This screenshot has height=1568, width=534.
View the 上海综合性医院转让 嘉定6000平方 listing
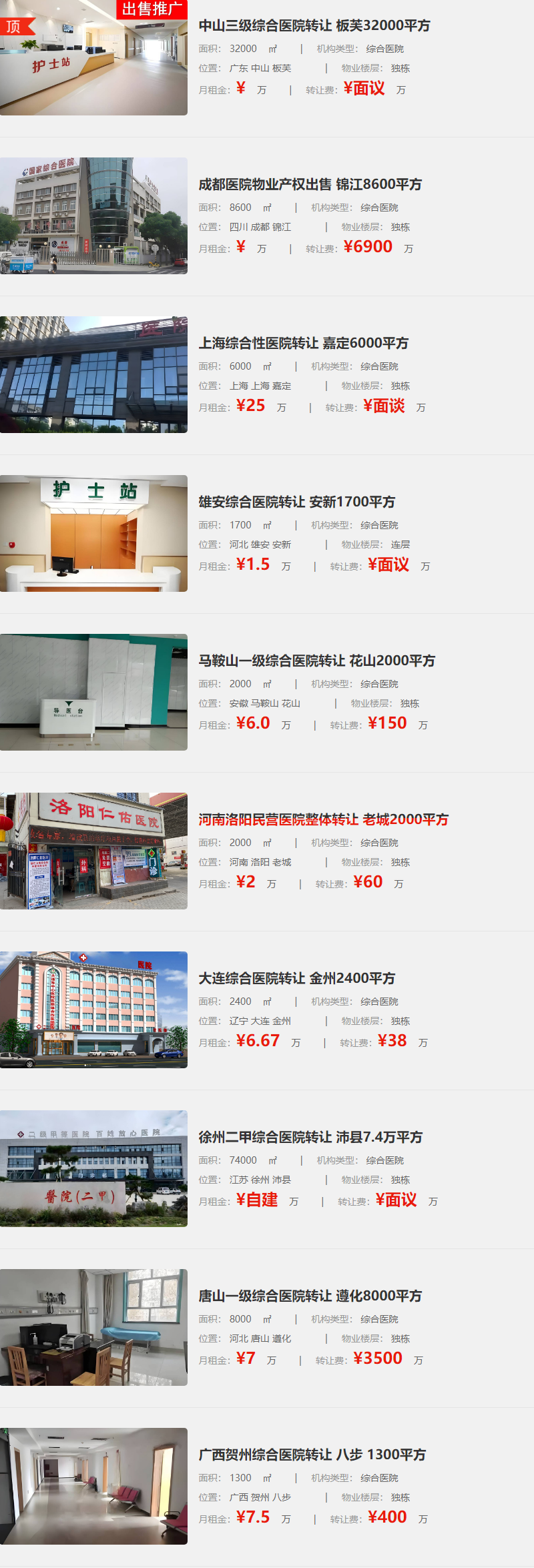[x=304, y=344]
